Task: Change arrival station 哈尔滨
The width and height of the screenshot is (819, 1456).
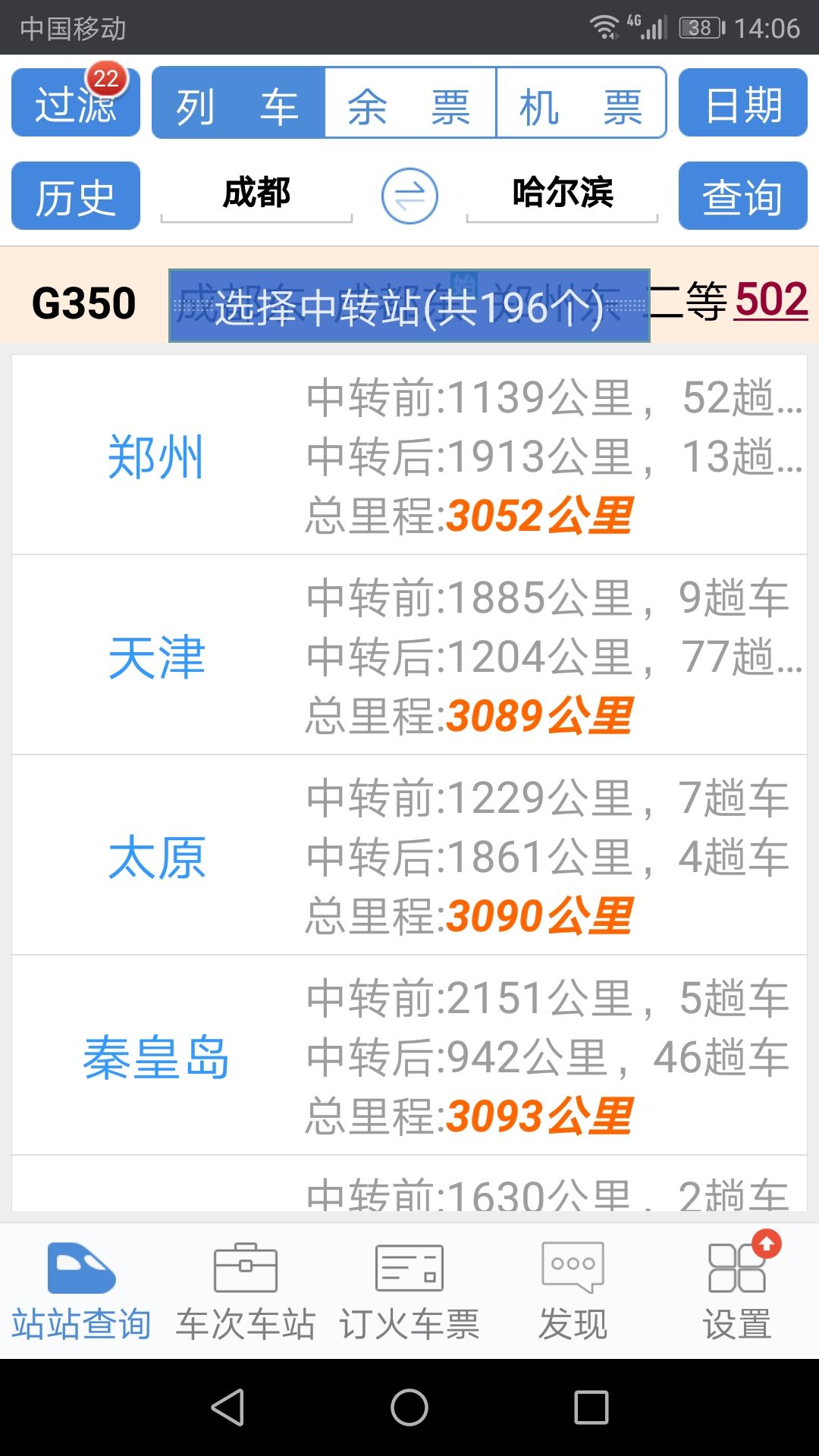Action: [x=562, y=195]
